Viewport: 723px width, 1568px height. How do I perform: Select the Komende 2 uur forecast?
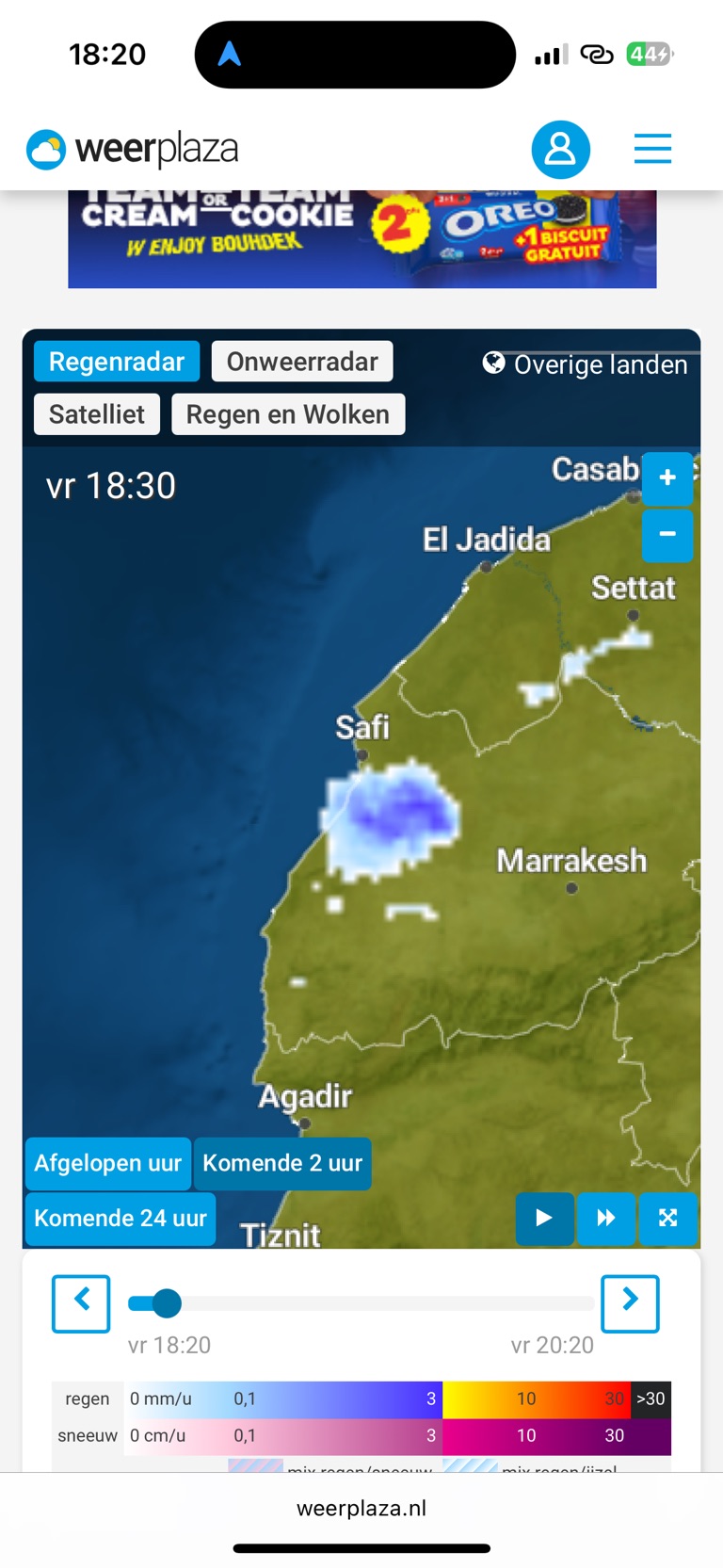coord(282,1163)
